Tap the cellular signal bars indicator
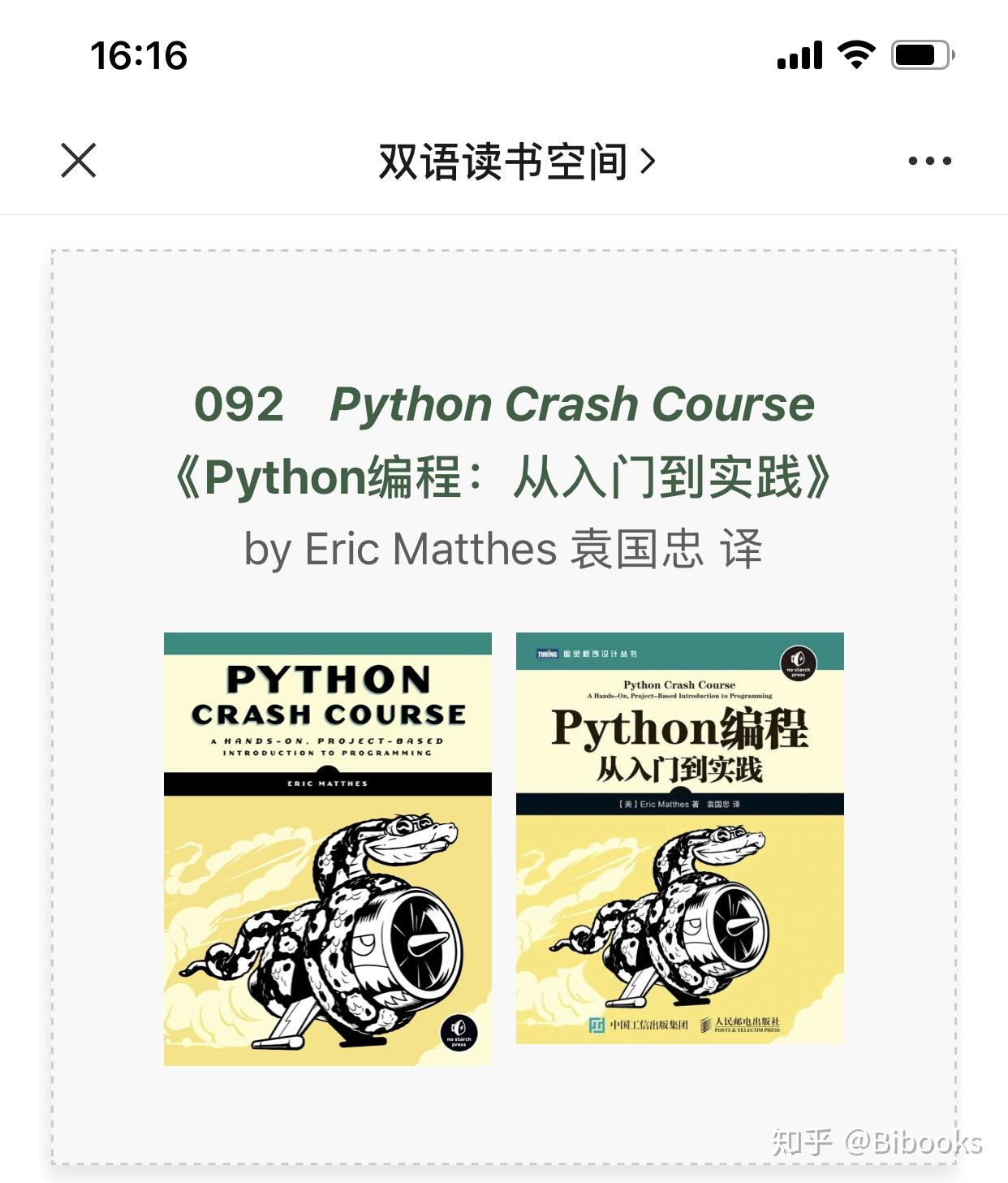1008x1183 pixels. [x=799, y=53]
